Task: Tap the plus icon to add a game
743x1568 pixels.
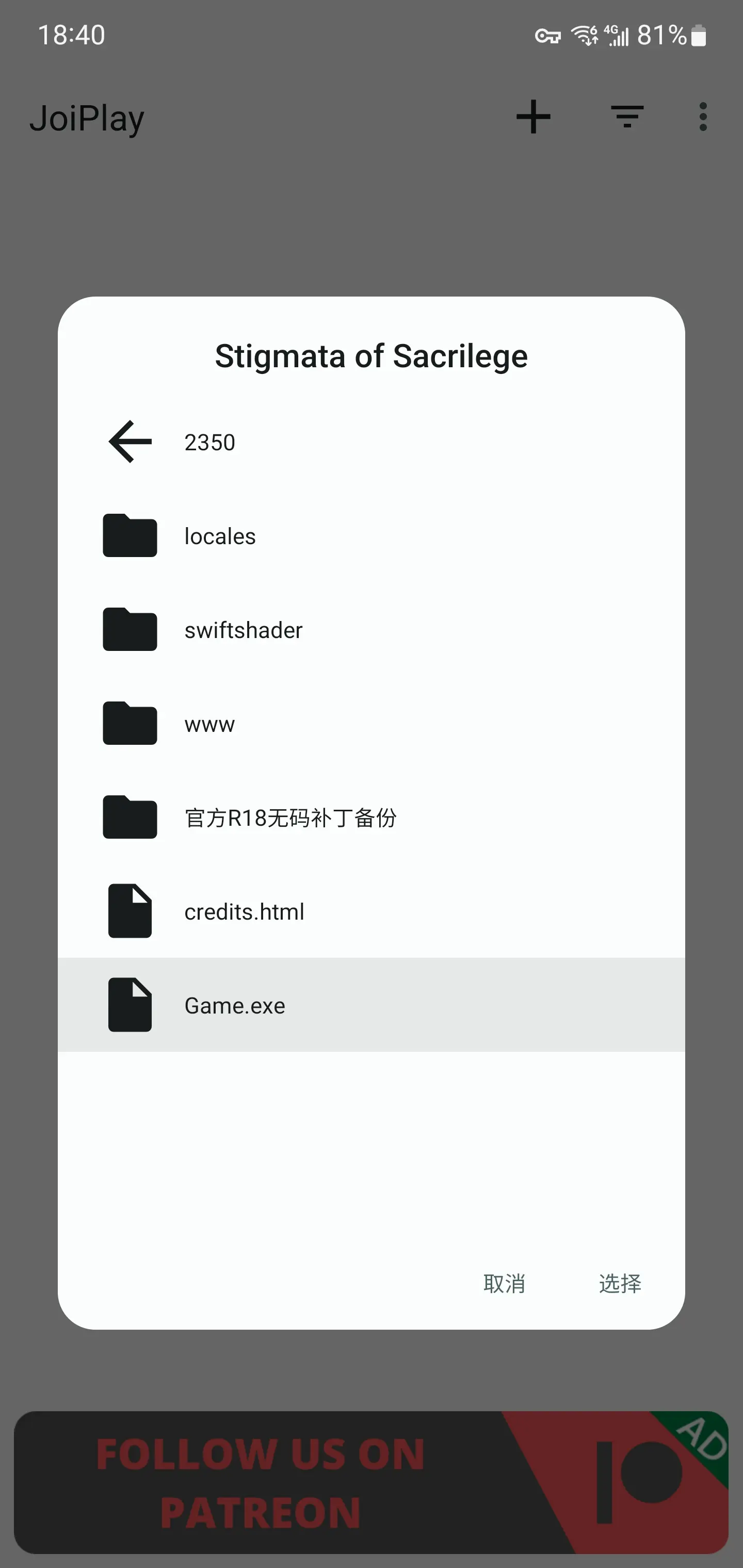Action: point(534,117)
